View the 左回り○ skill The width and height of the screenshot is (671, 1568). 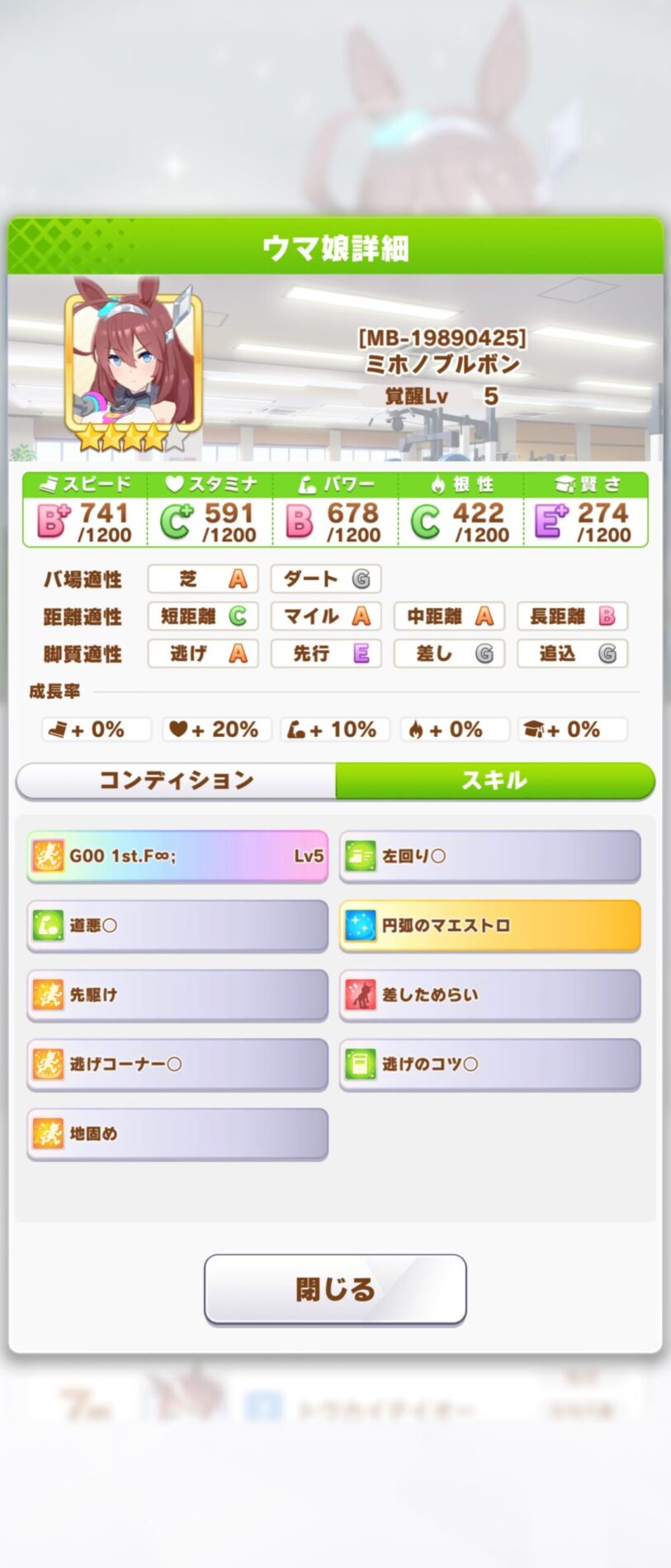[x=490, y=856]
